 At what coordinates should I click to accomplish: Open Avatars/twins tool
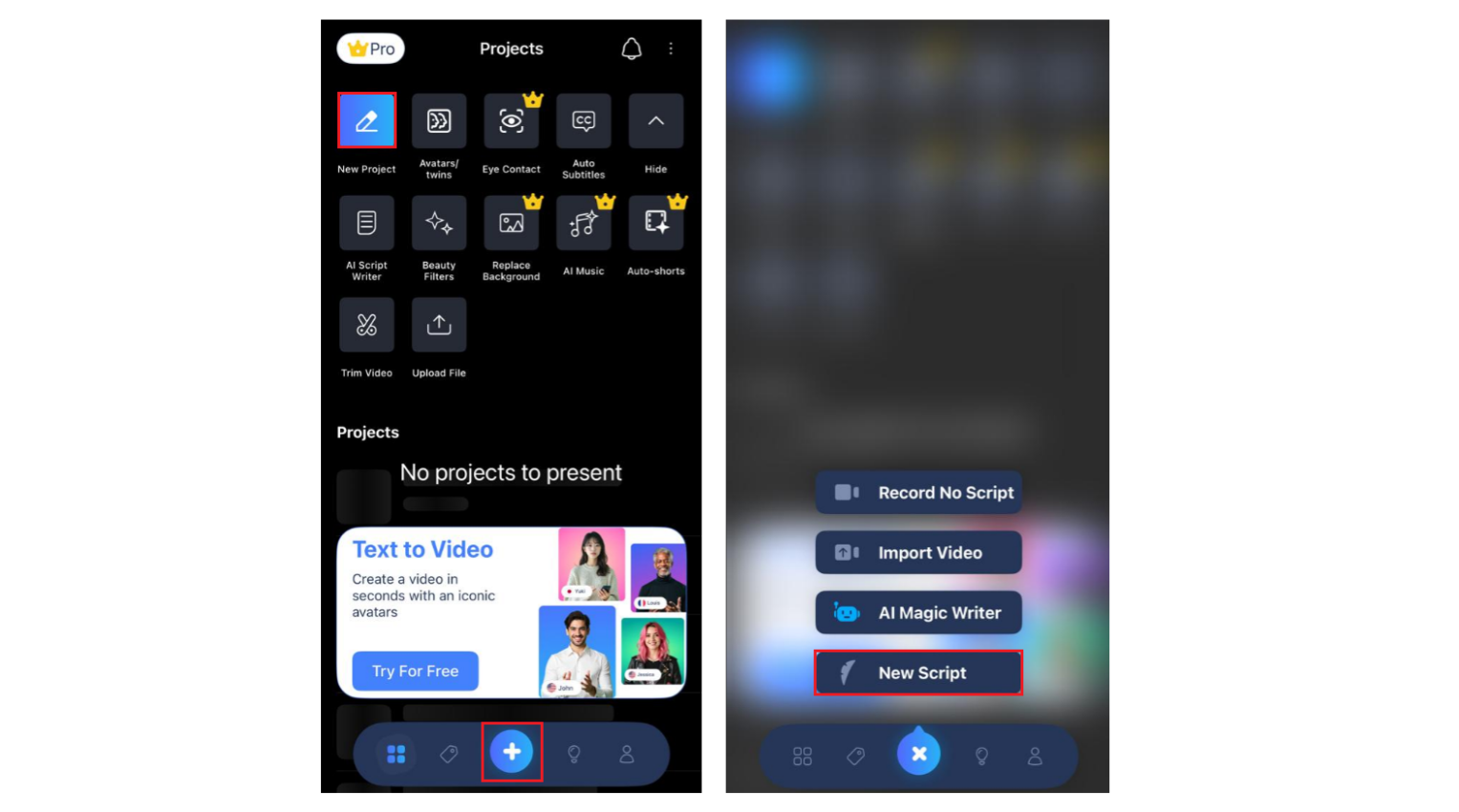[x=439, y=121]
